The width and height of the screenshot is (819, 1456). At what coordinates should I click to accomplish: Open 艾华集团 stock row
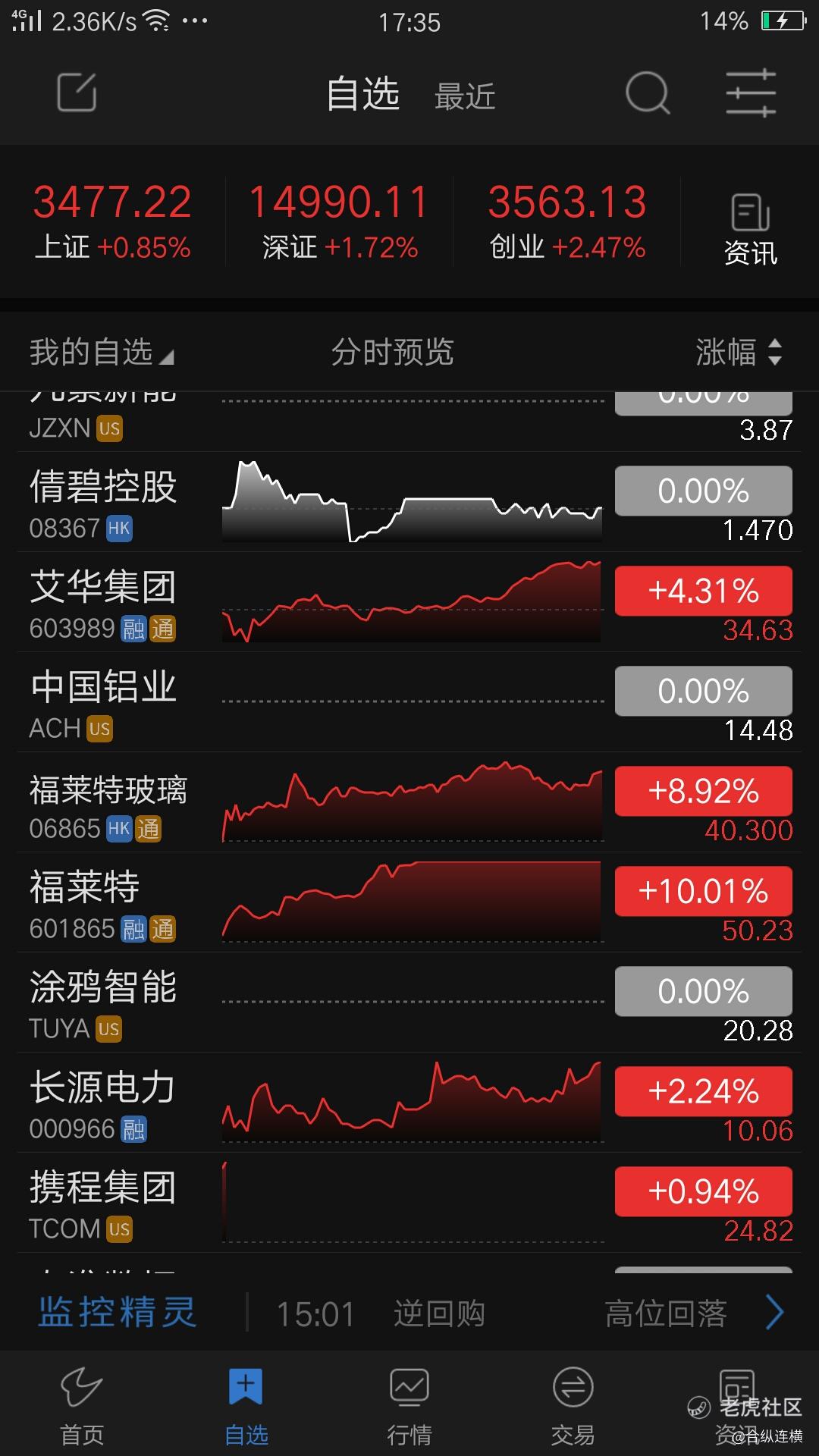coord(409,602)
